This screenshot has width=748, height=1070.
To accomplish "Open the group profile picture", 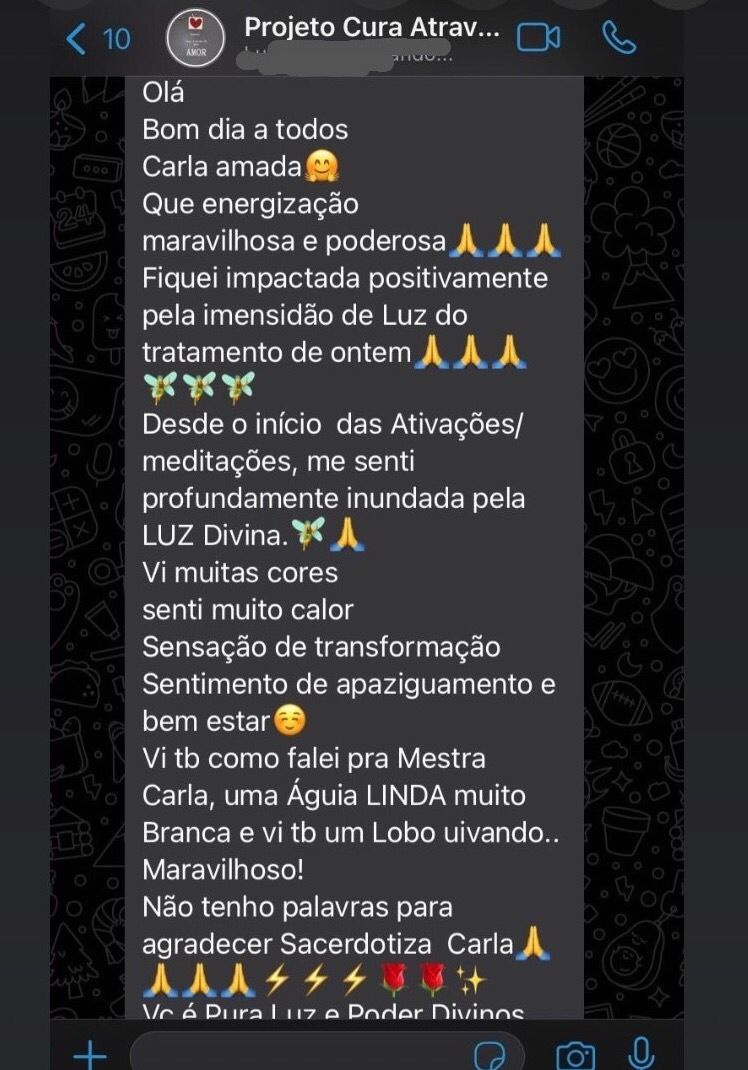I will (x=196, y=37).
